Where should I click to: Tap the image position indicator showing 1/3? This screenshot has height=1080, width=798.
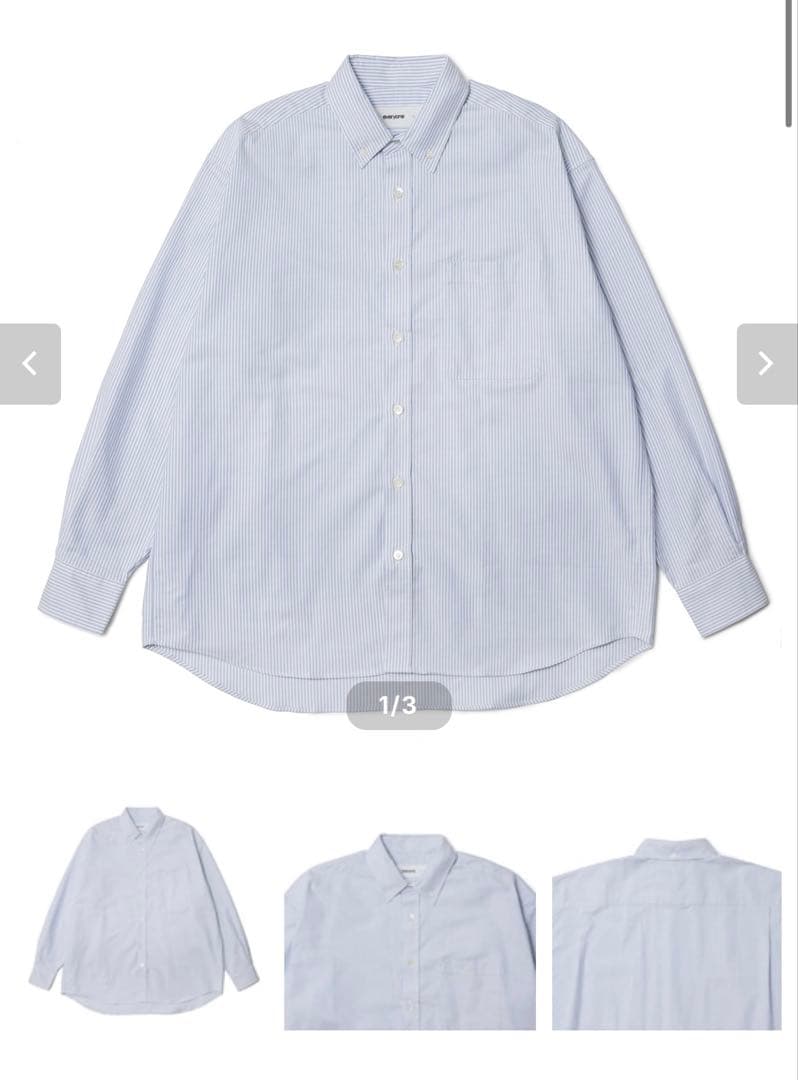pos(399,704)
